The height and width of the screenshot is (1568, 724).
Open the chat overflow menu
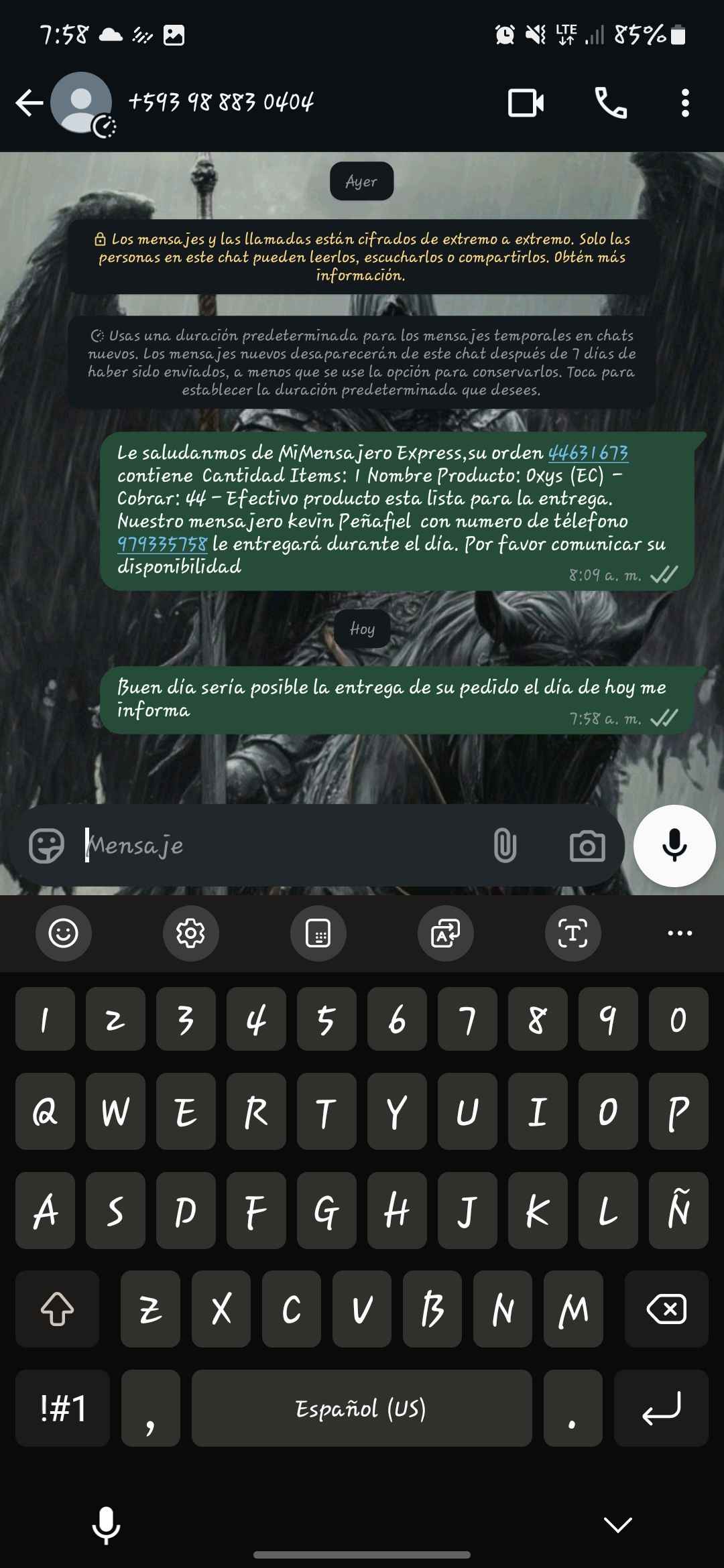pyautogui.click(x=684, y=103)
